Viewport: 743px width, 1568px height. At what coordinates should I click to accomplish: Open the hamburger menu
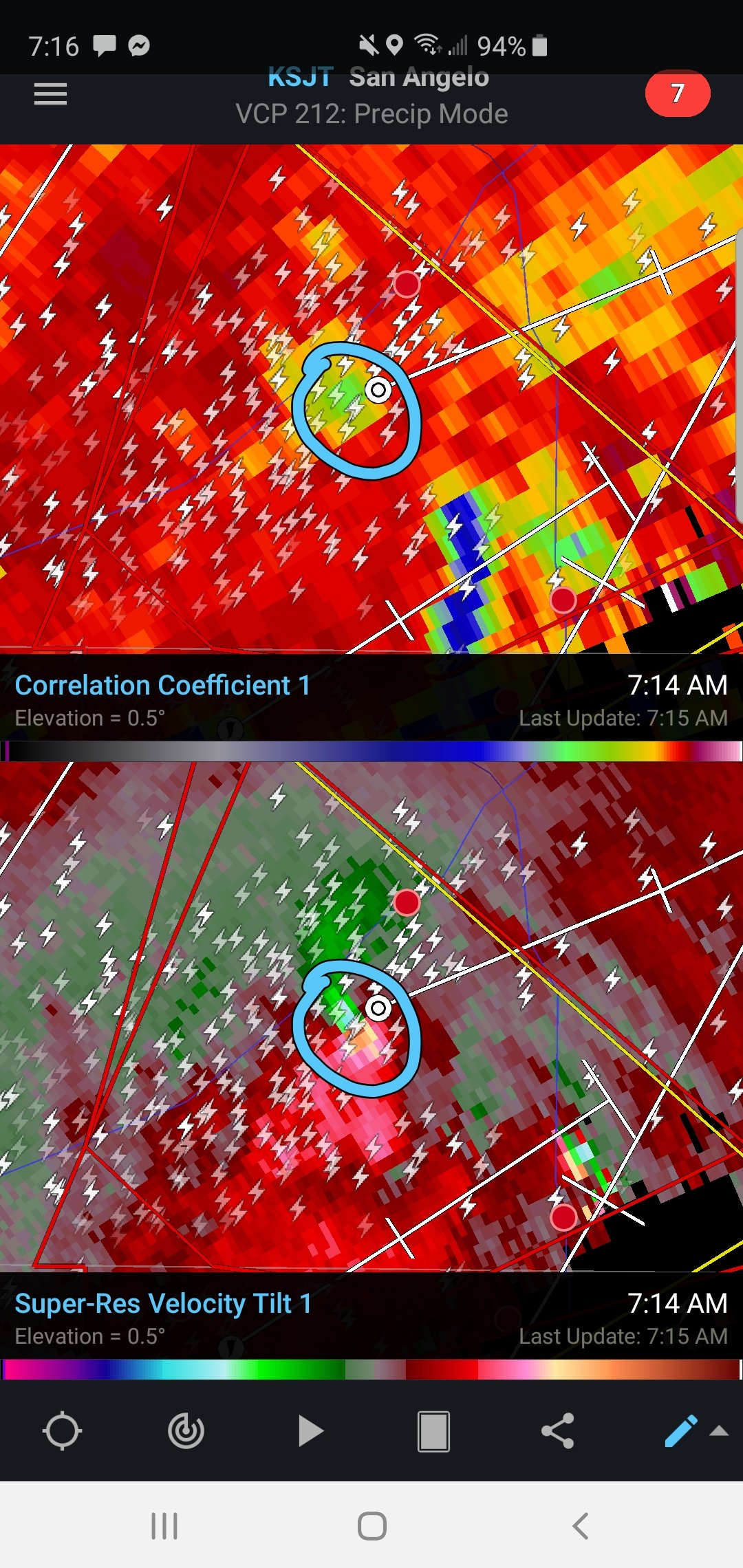click(50, 94)
